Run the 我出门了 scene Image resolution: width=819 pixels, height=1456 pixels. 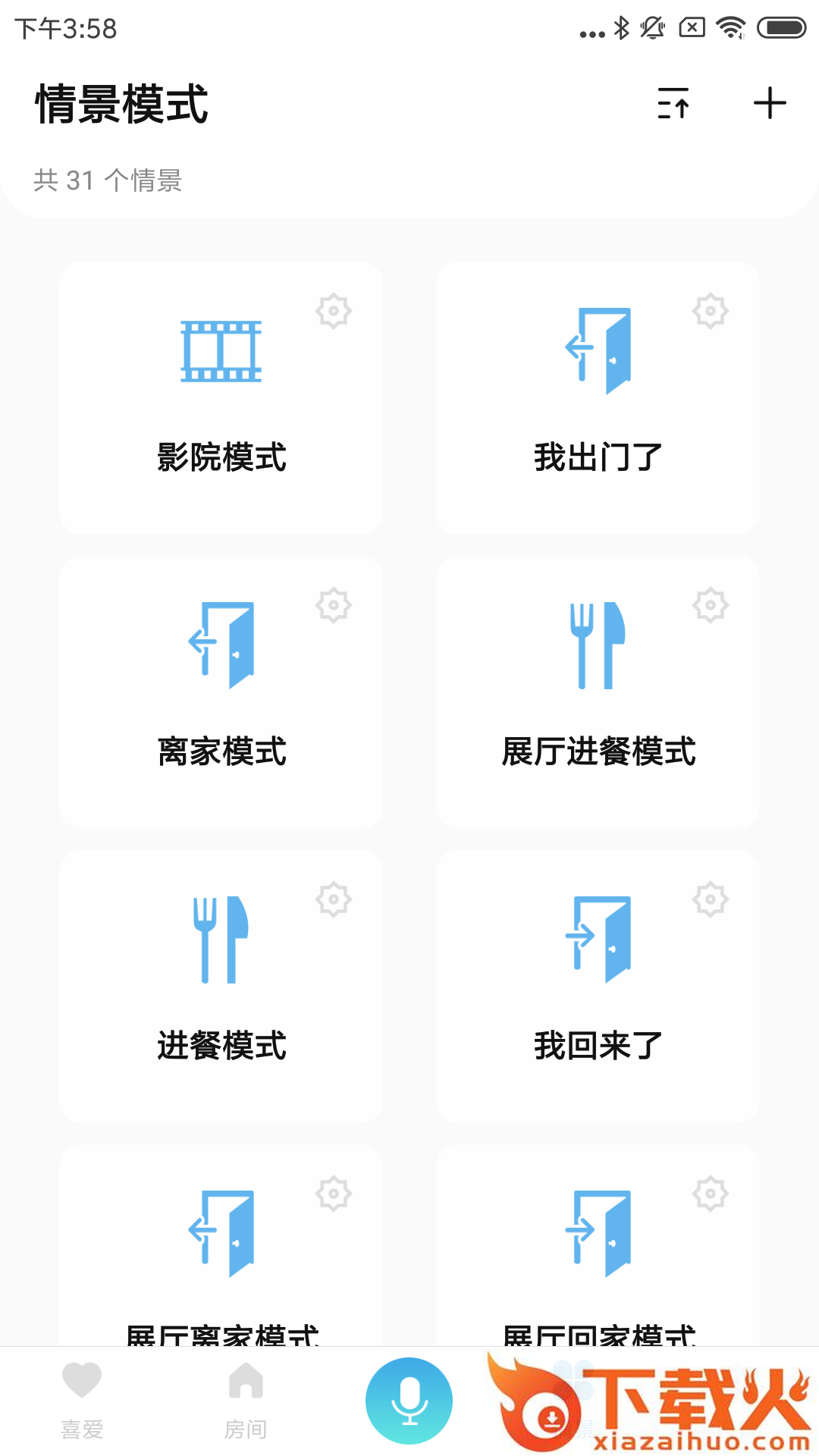pos(598,398)
